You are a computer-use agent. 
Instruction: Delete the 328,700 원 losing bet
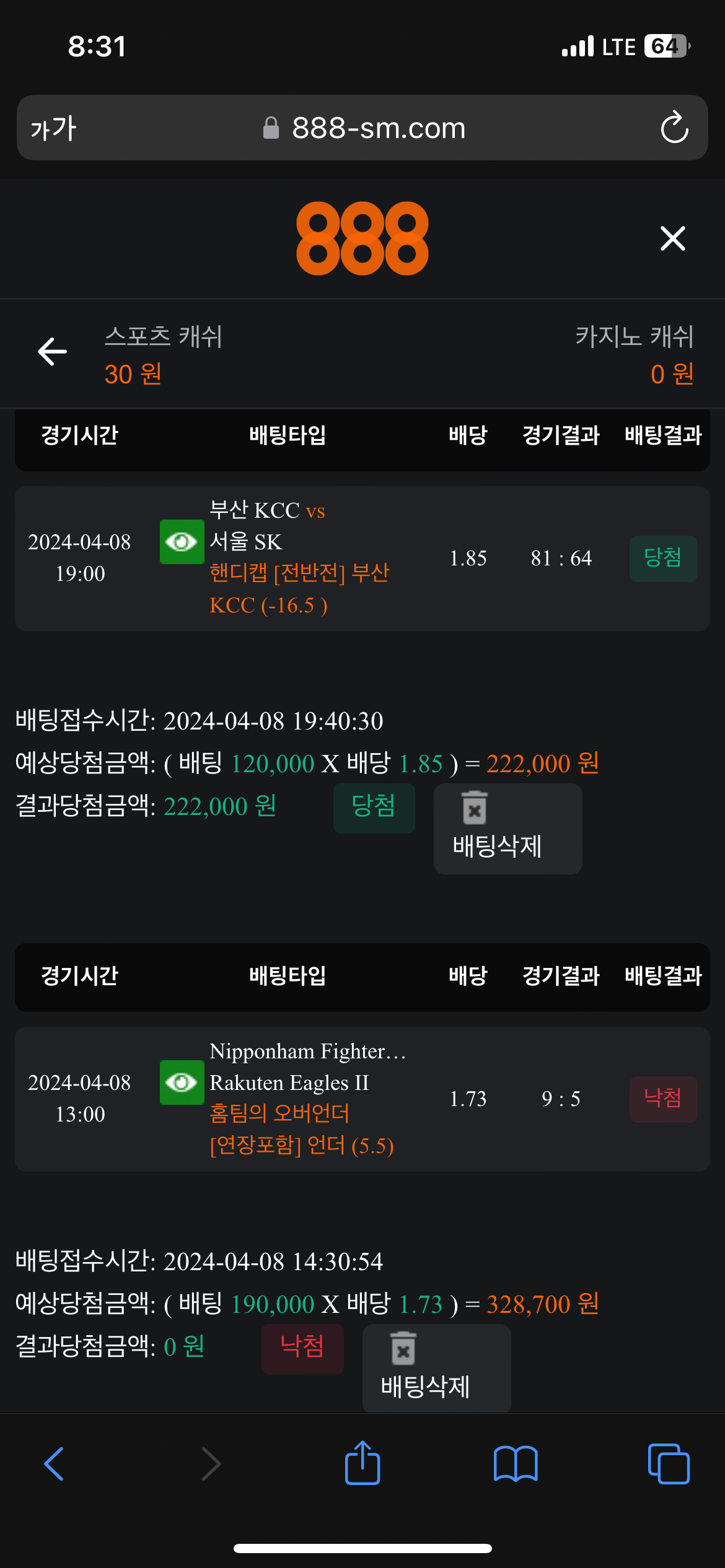[436, 1369]
